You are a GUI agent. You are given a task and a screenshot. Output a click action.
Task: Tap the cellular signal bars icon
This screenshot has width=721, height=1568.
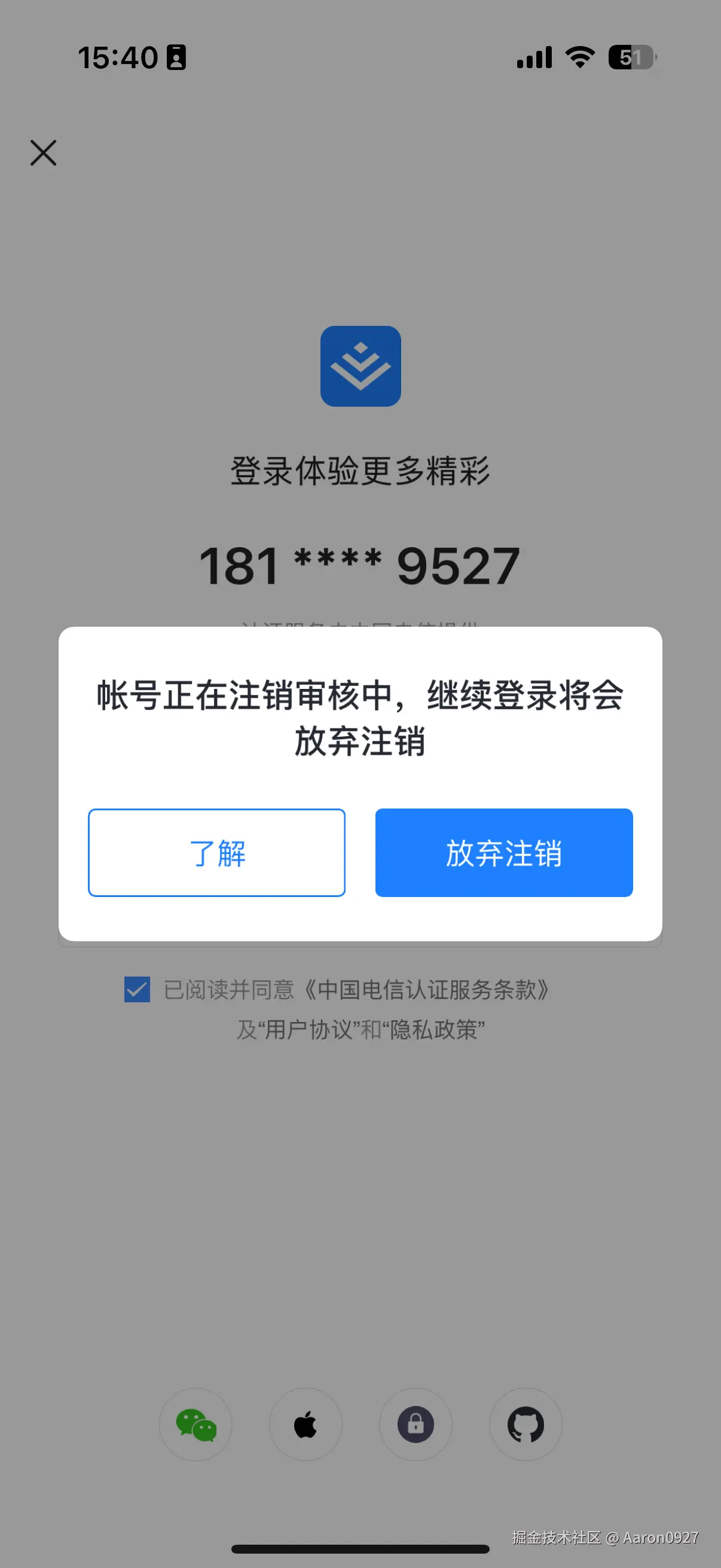coord(534,57)
